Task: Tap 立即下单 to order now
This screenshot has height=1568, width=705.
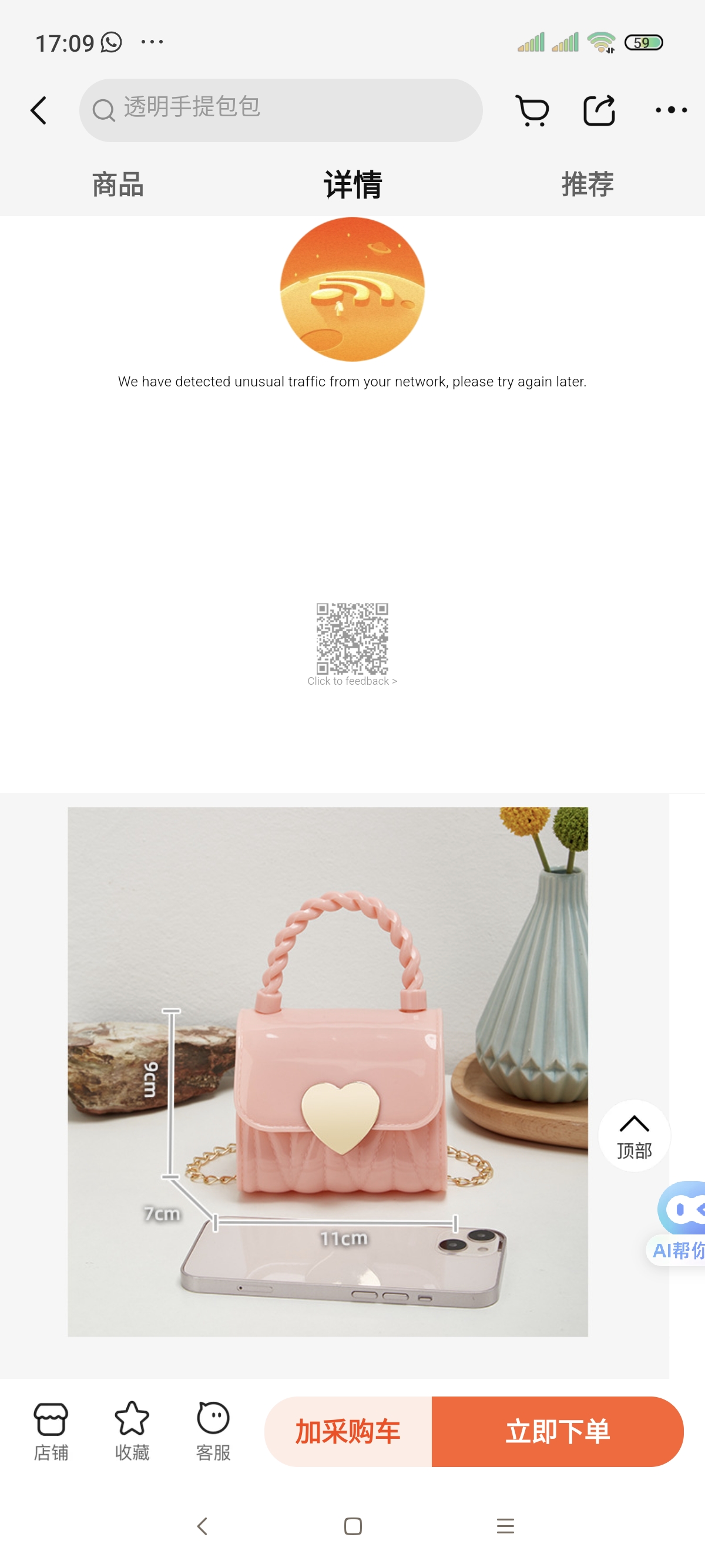Action: 558,1432
